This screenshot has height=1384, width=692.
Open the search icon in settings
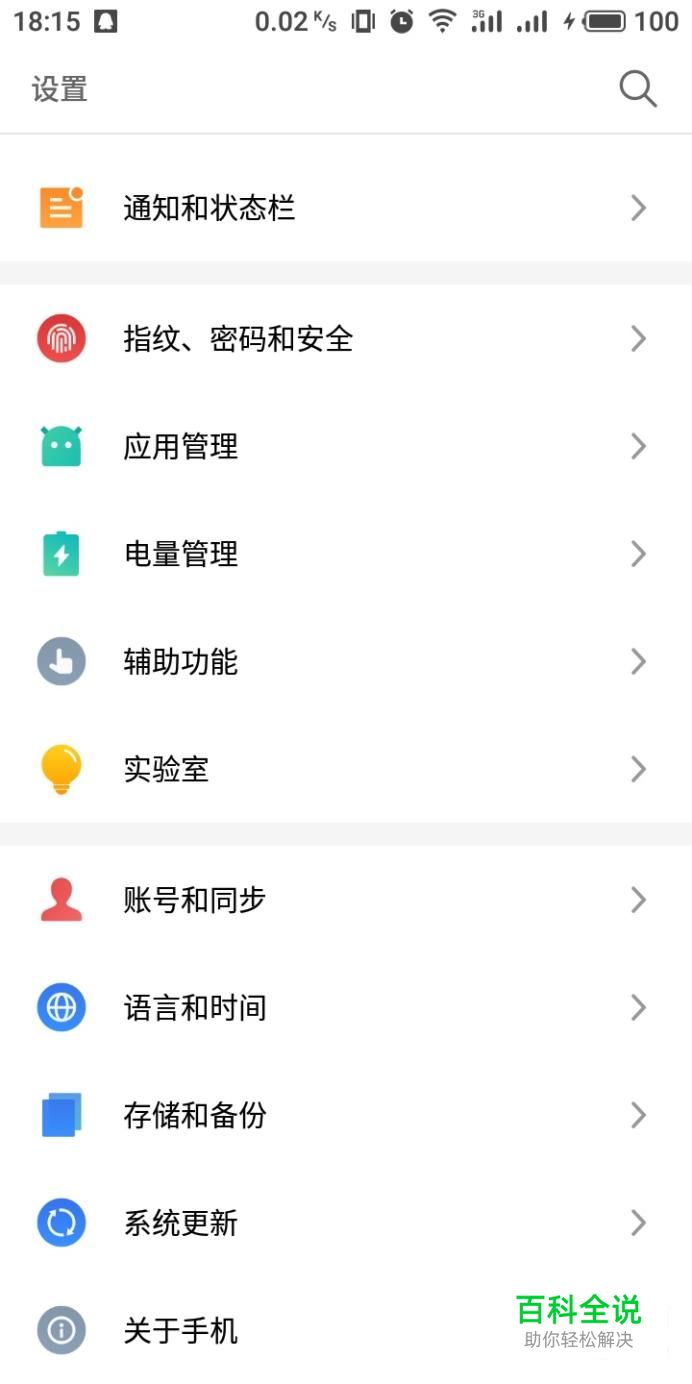637,89
